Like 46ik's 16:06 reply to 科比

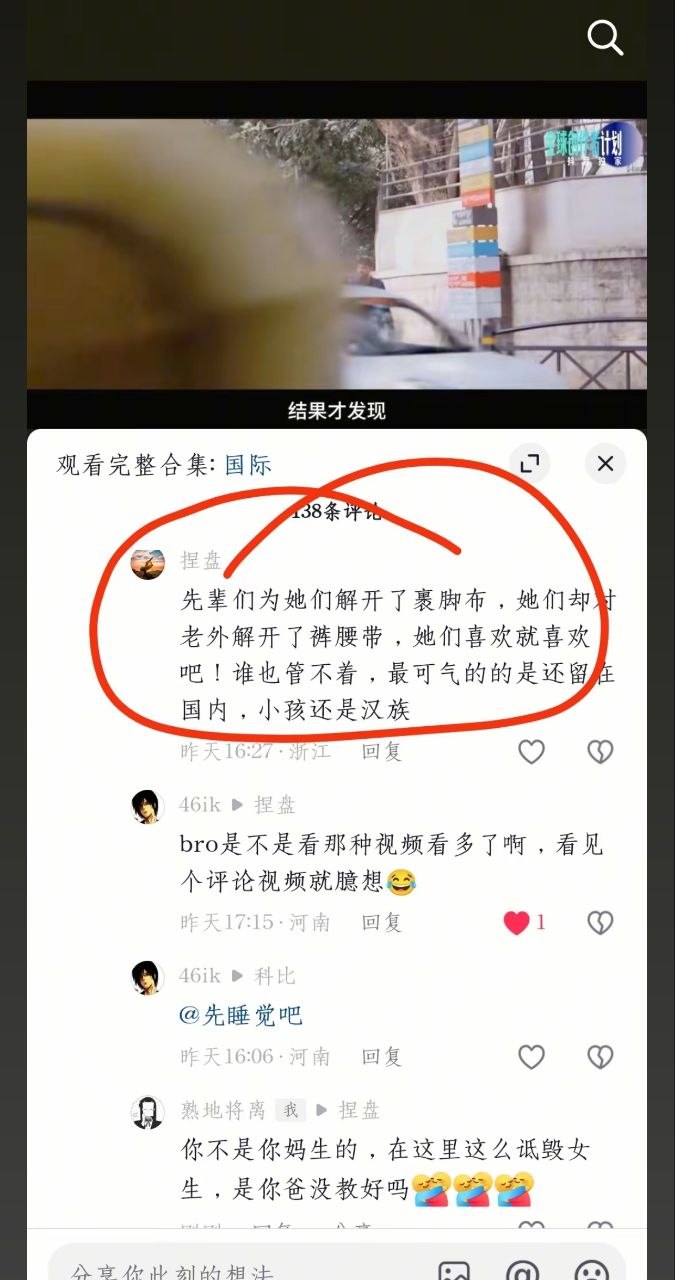(x=531, y=1057)
